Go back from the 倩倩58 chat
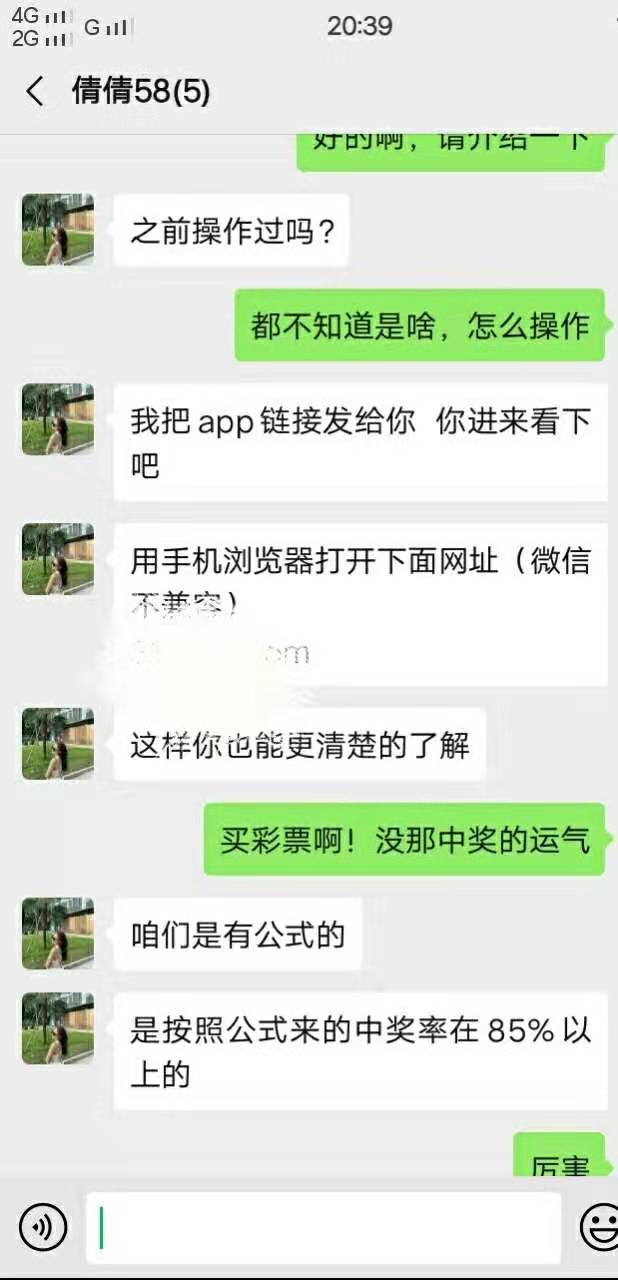Image resolution: width=618 pixels, height=1280 pixels. 35,92
